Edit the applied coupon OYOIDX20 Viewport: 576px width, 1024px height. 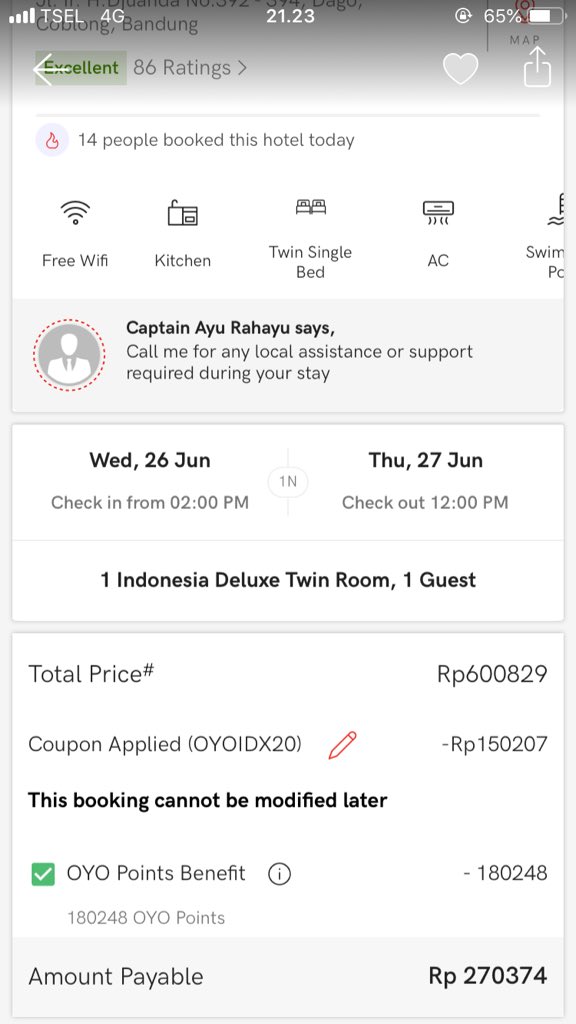click(x=342, y=744)
